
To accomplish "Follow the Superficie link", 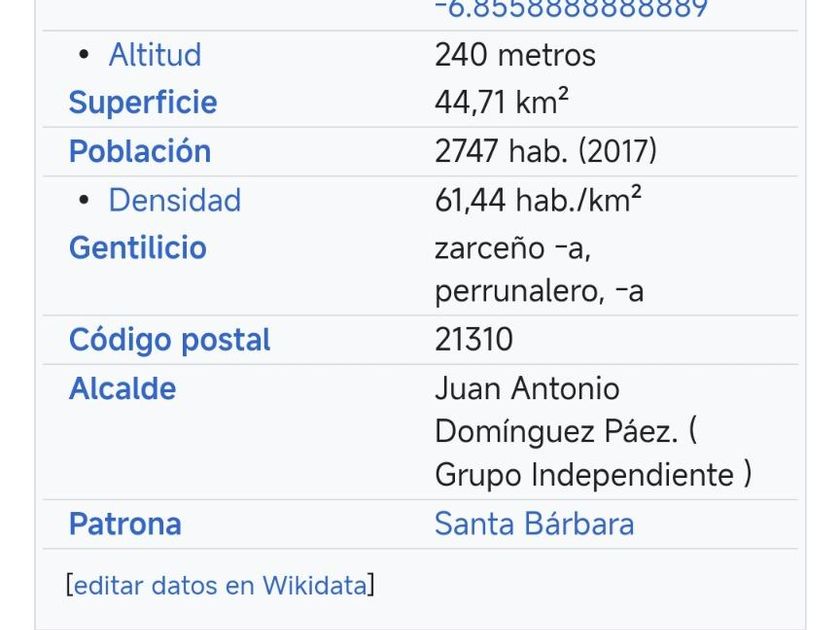I will coord(143,102).
